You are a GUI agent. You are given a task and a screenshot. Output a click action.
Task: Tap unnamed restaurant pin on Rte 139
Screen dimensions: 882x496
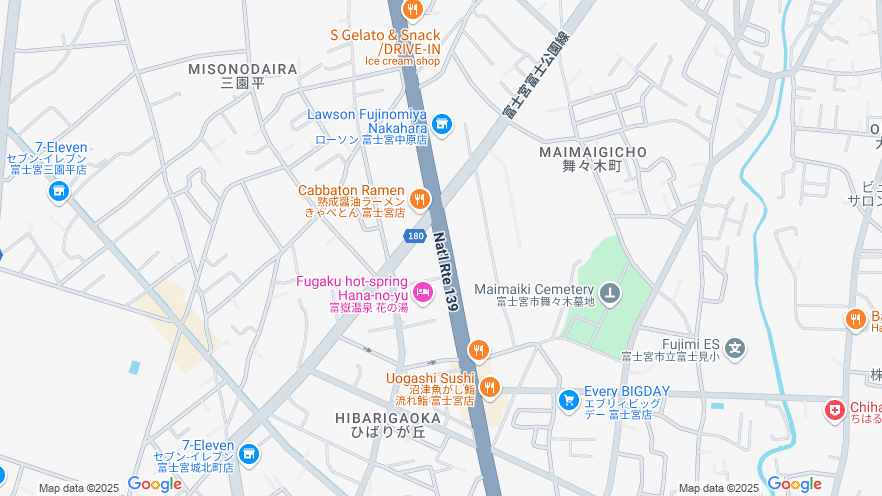[479, 350]
